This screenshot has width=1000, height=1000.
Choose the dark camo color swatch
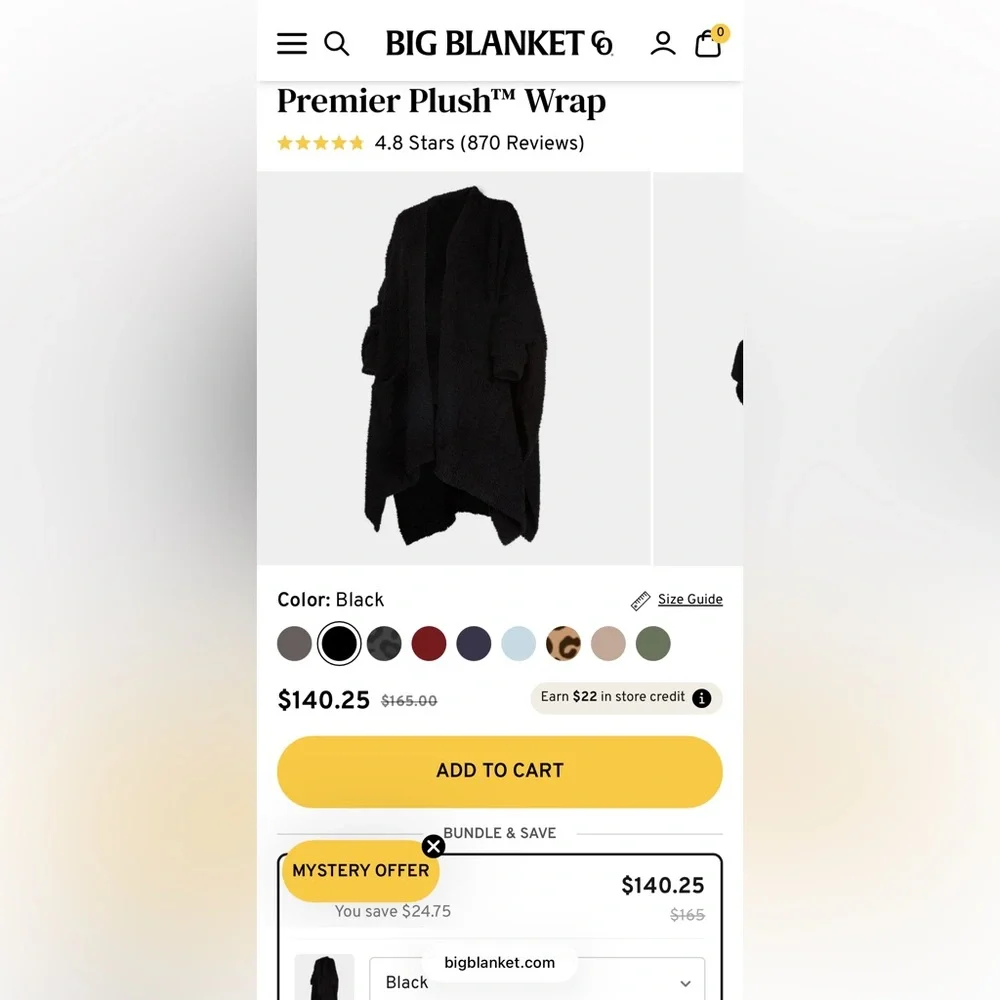point(384,644)
